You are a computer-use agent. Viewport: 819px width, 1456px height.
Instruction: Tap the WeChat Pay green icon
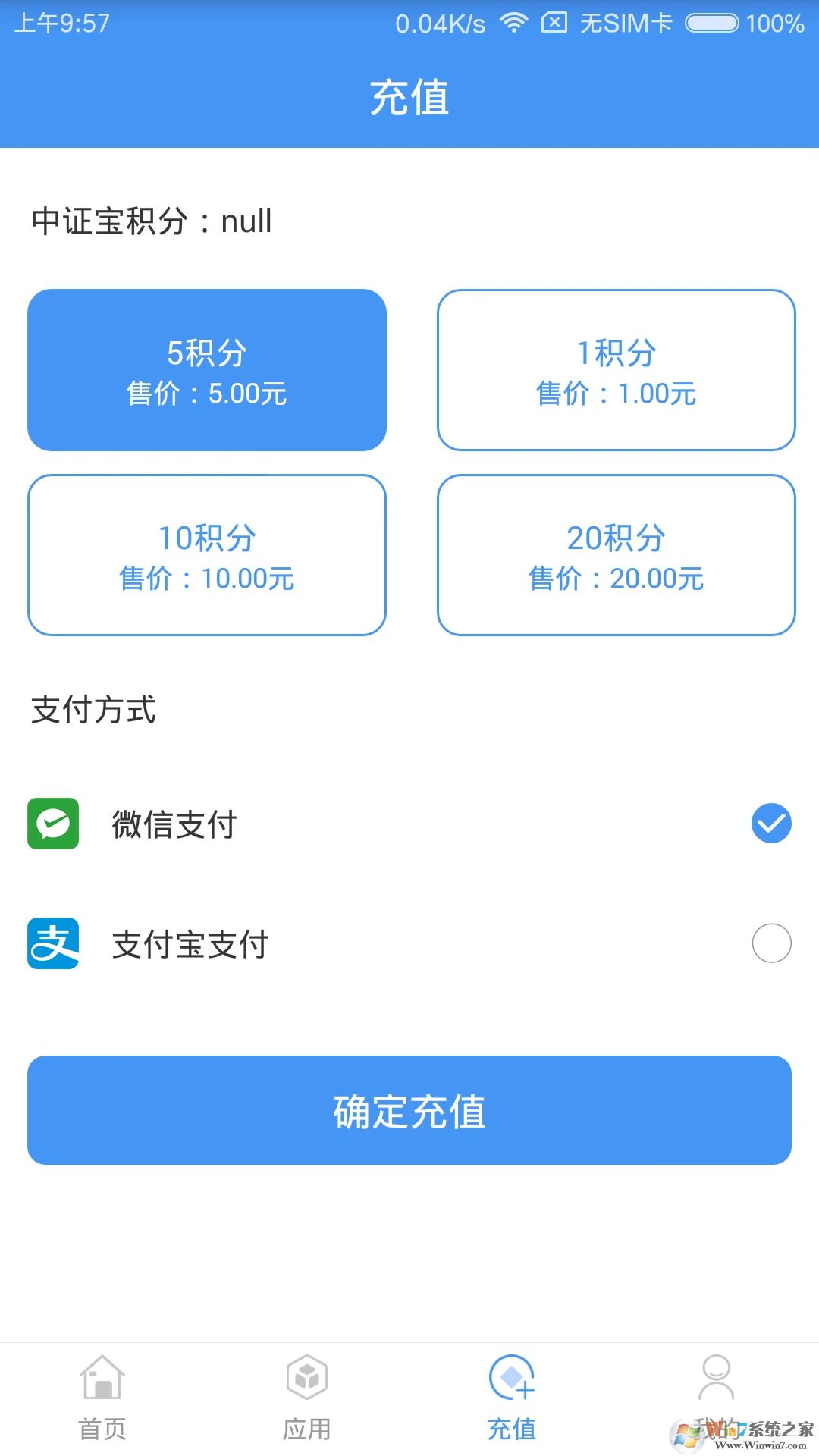pyautogui.click(x=52, y=824)
